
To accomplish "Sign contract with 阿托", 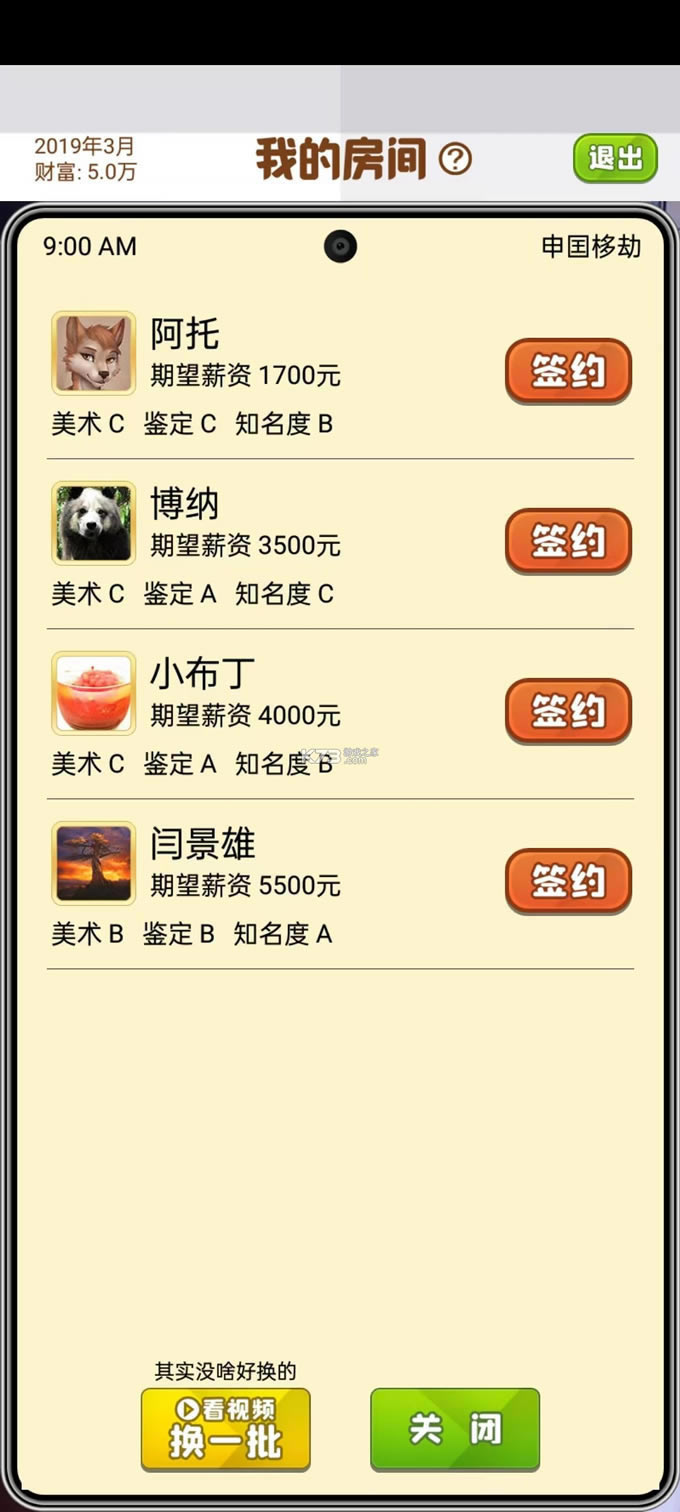I will 568,371.
